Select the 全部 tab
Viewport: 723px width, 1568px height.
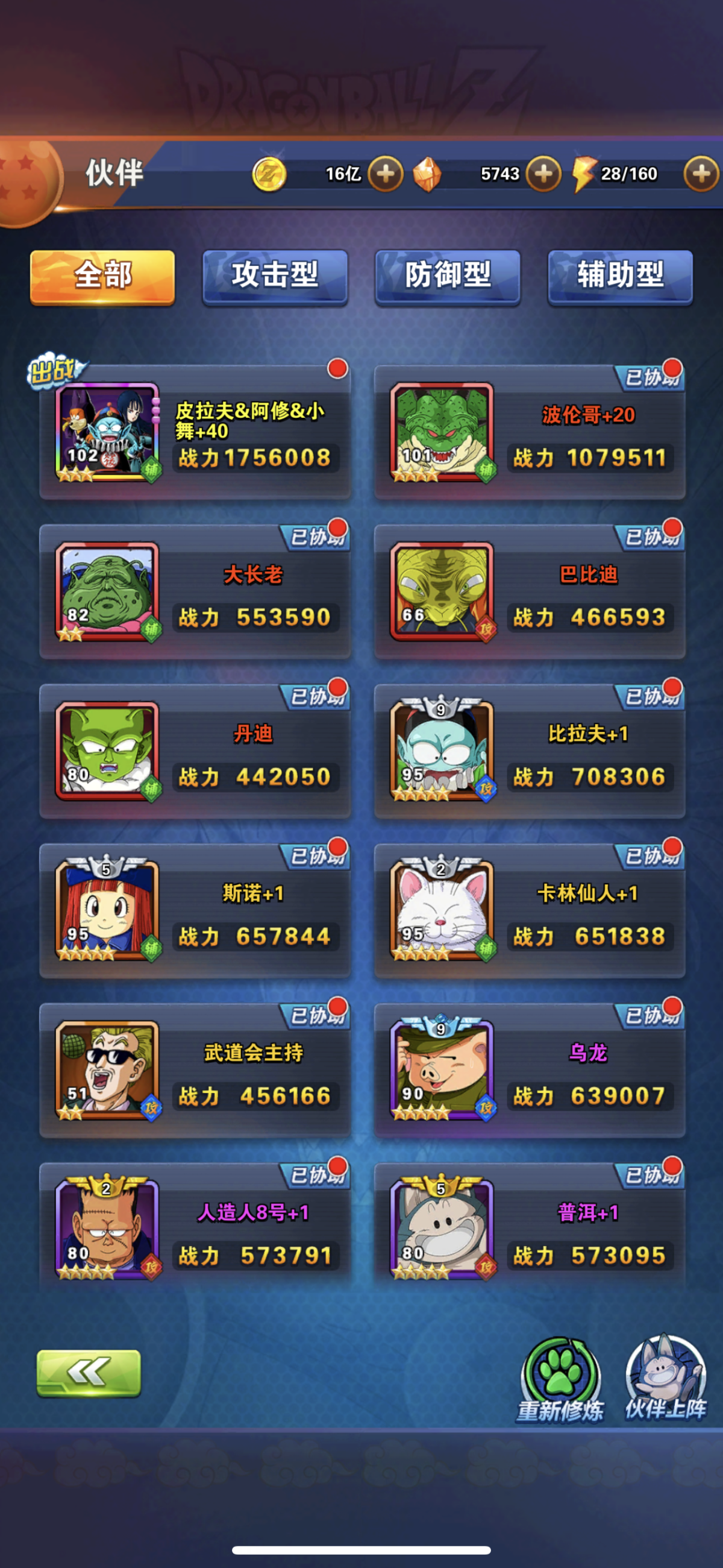102,276
